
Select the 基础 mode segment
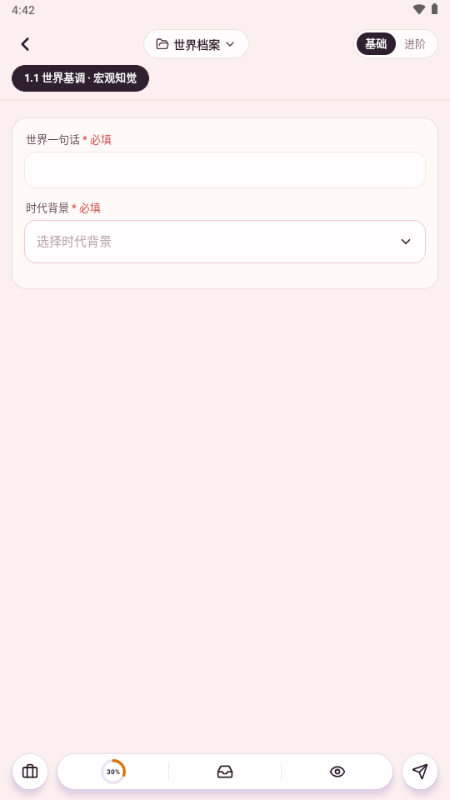(x=376, y=44)
